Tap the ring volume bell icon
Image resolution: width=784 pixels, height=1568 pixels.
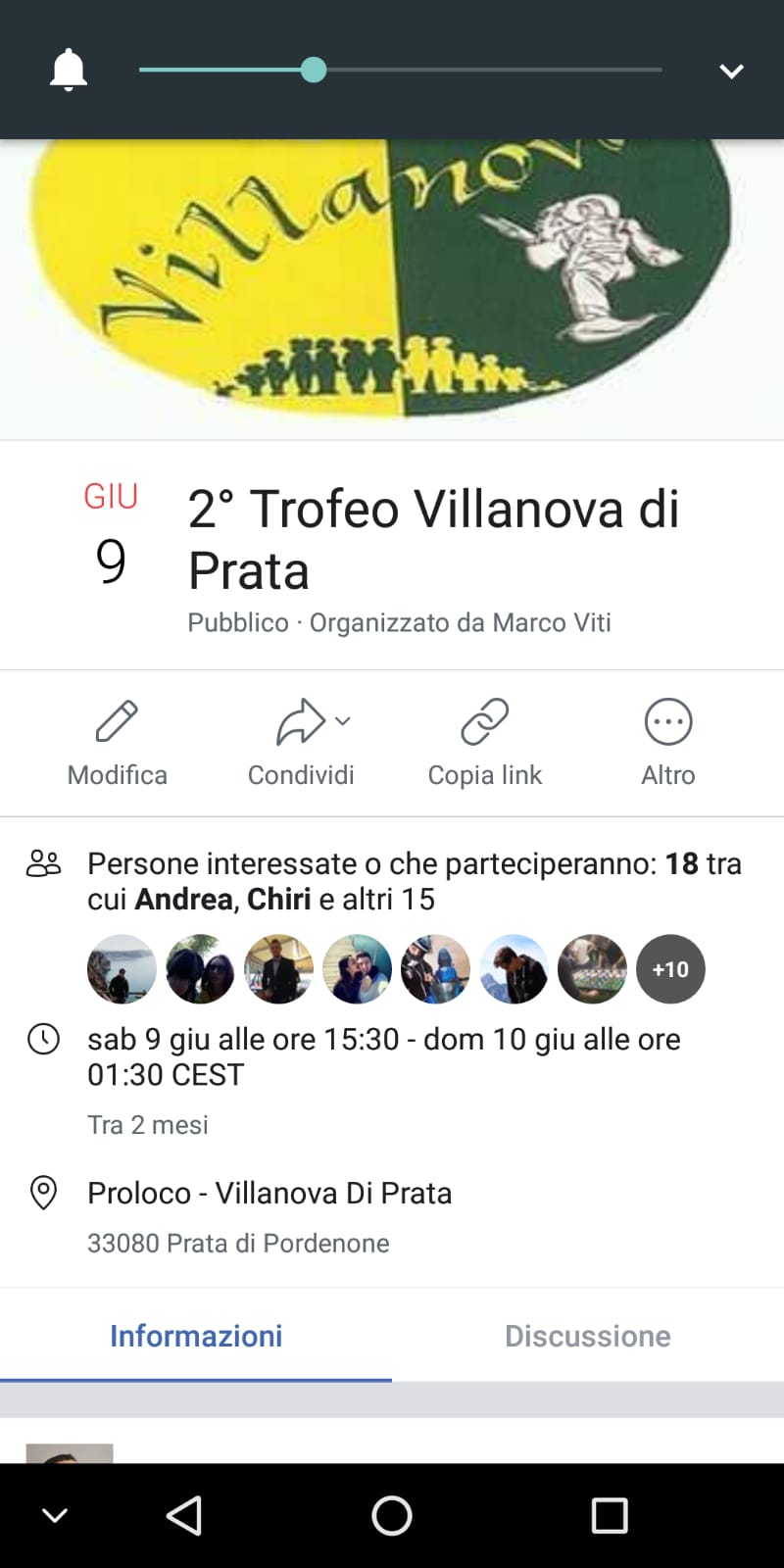pos(69,71)
